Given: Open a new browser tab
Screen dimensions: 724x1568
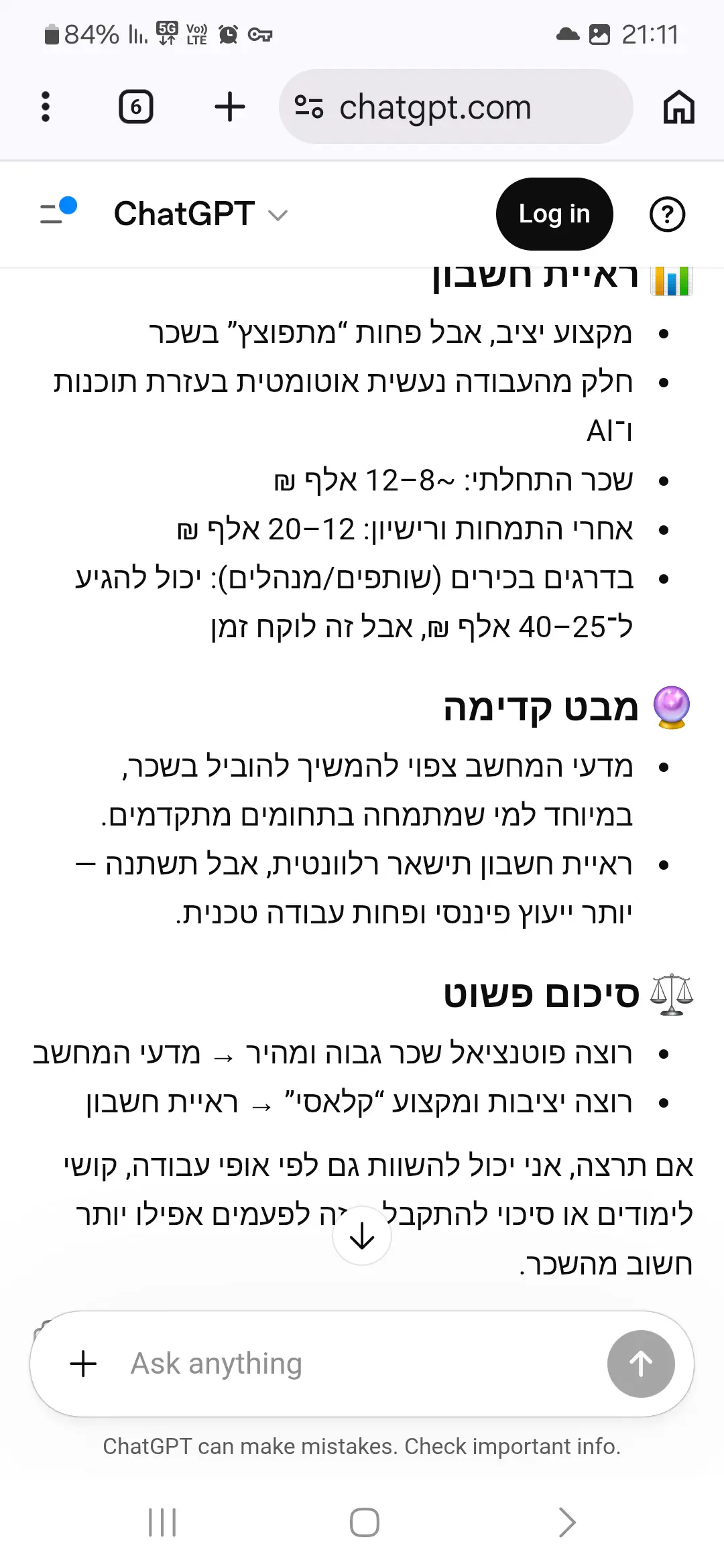Looking at the screenshot, I should point(229,107).
